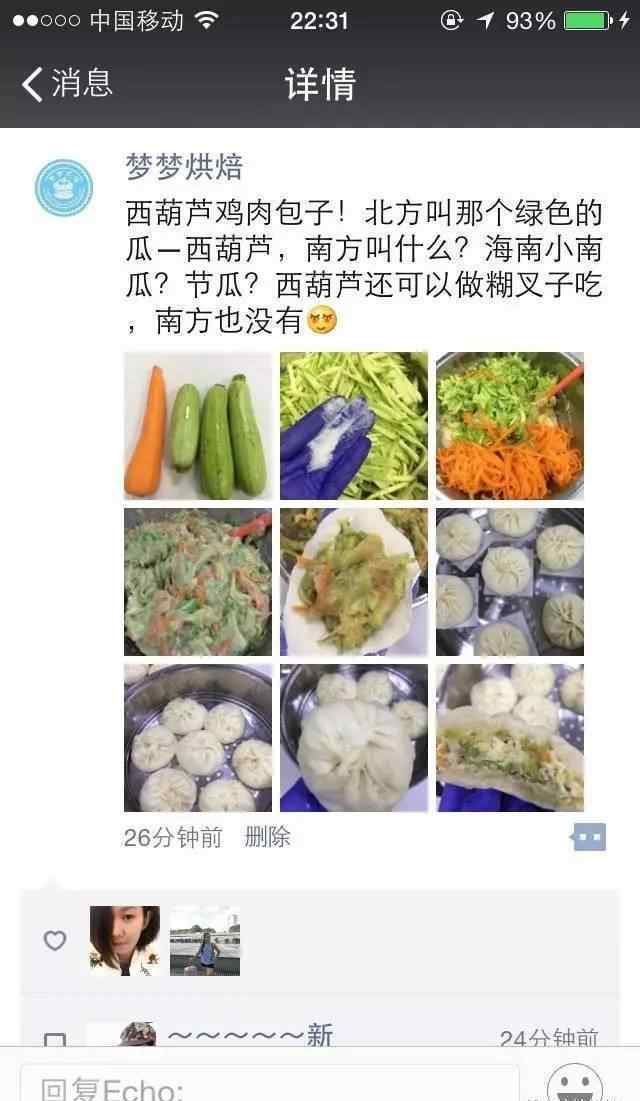
Task: Open the photo of mixed green filling
Action: [198, 582]
